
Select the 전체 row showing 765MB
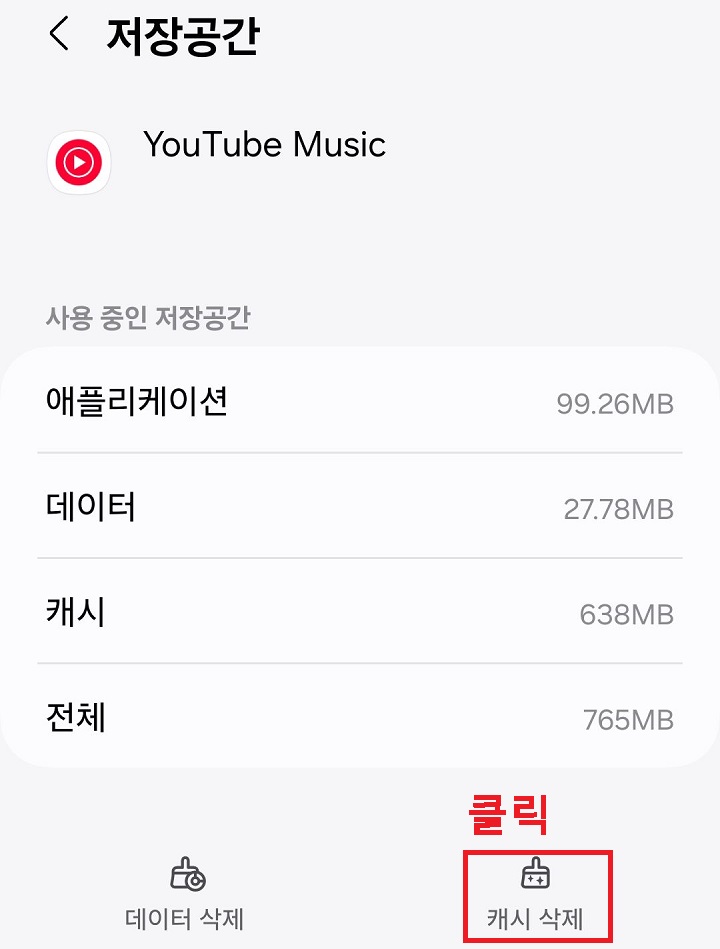click(360, 716)
